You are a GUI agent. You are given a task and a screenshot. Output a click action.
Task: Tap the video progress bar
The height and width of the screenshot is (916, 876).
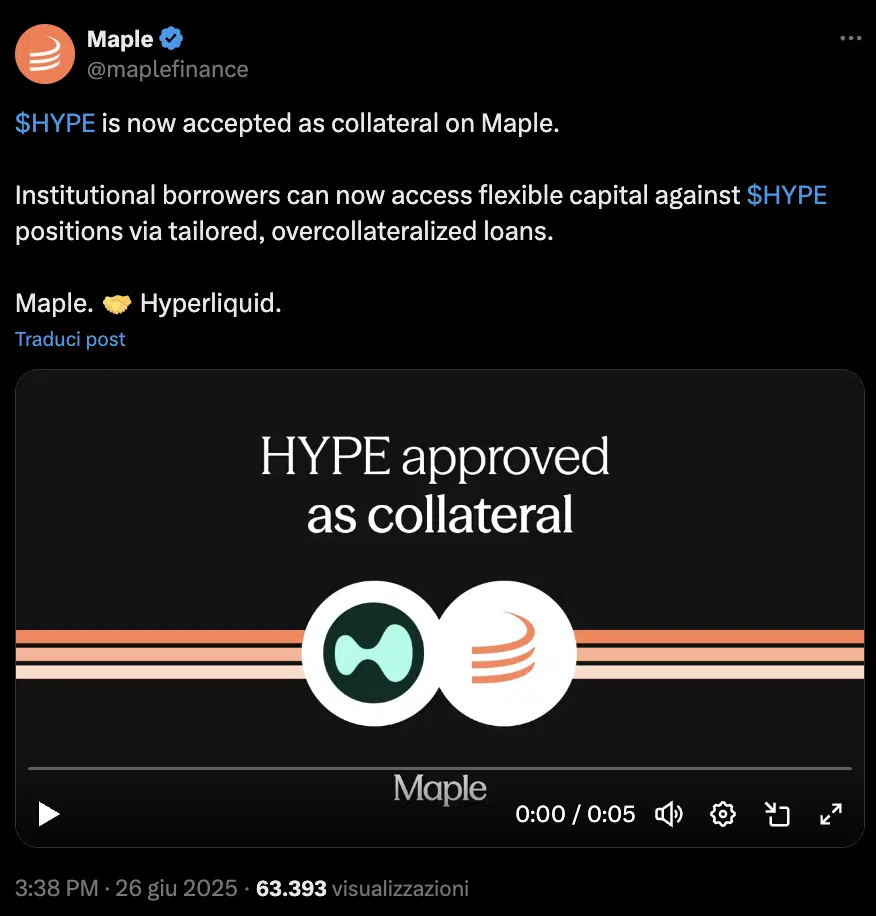[x=440, y=768]
